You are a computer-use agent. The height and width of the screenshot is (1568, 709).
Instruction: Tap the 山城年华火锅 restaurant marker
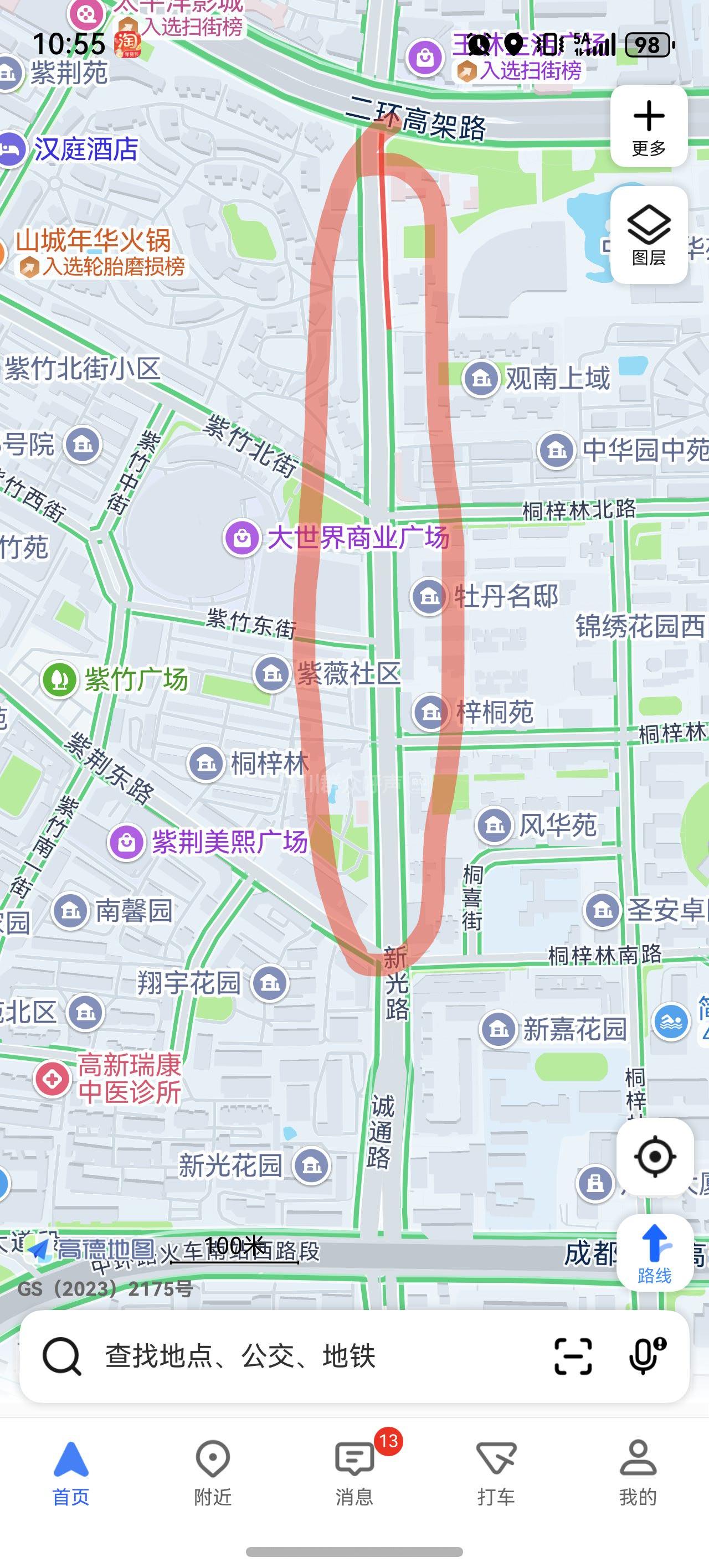tap(93, 241)
